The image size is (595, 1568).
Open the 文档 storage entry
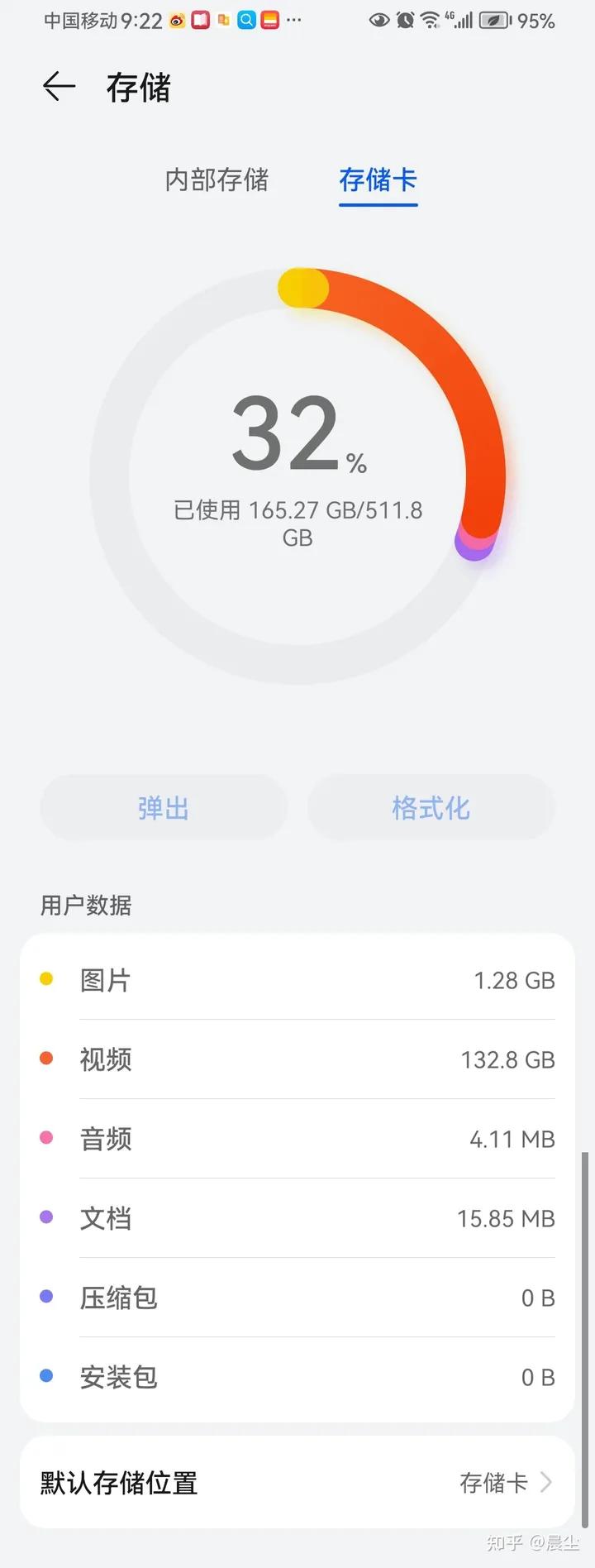click(x=297, y=1217)
